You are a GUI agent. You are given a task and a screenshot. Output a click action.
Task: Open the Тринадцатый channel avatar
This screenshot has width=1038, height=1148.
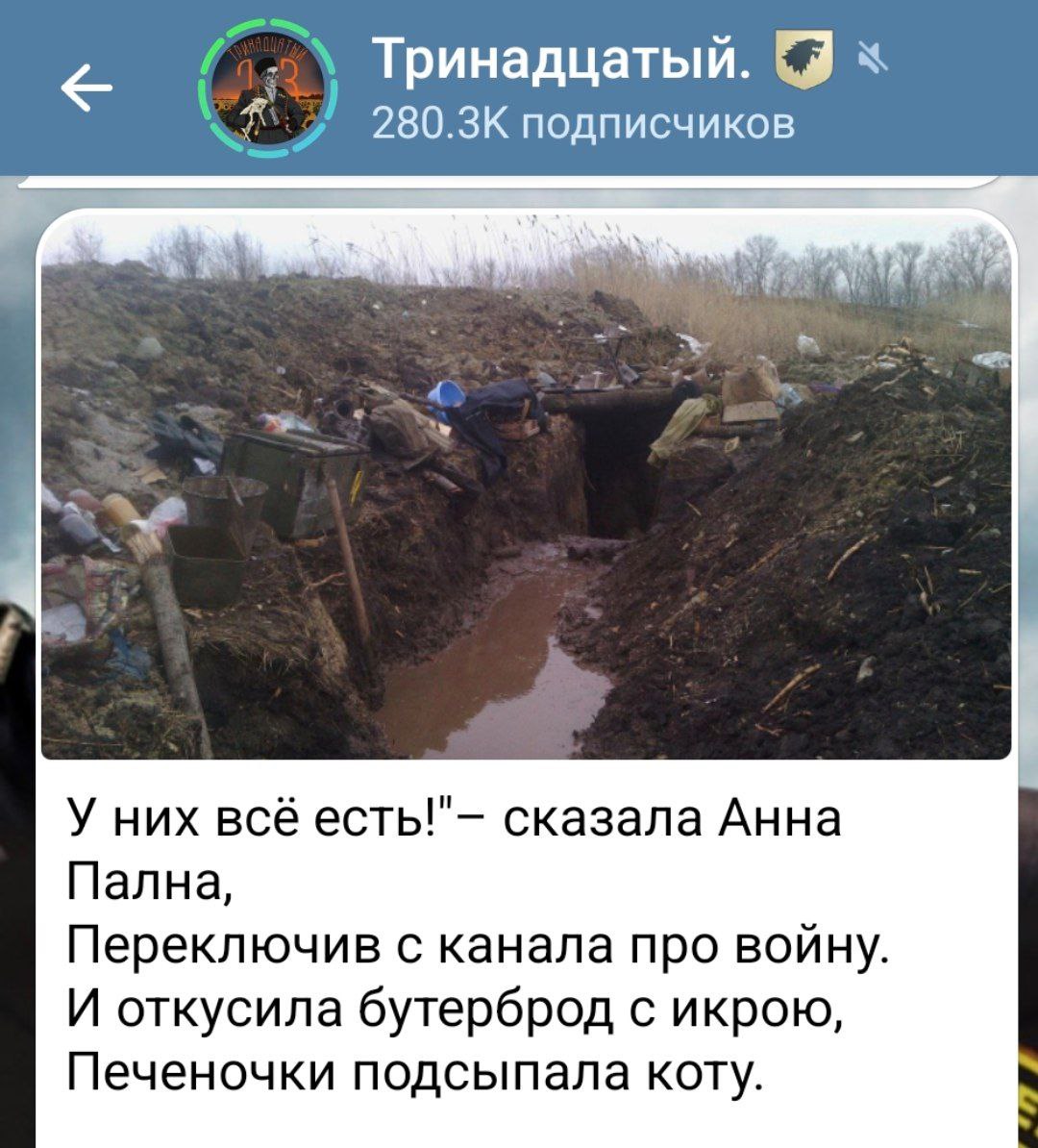[268, 90]
